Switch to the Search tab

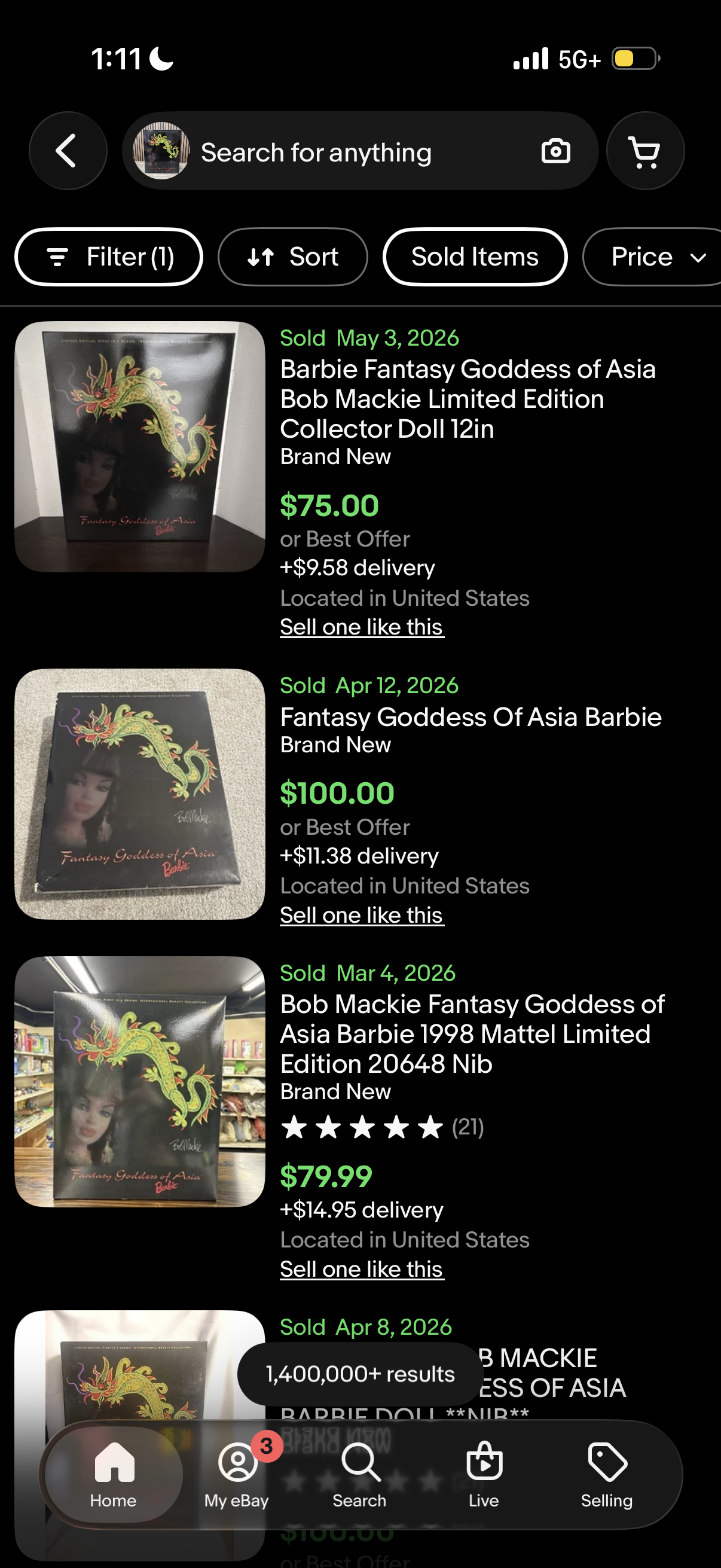(359, 1474)
